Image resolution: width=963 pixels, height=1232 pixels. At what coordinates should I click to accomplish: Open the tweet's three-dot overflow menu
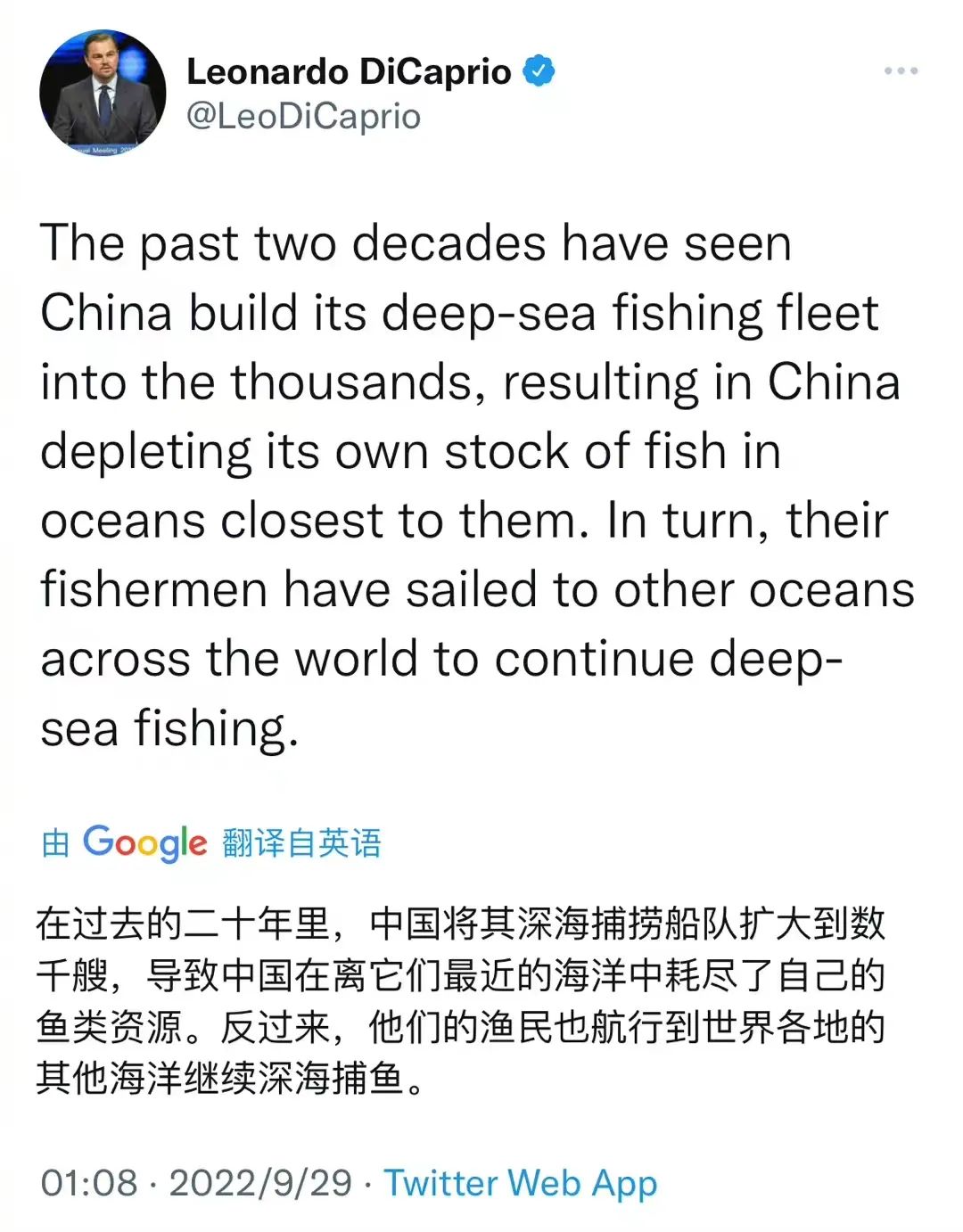click(901, 71)
